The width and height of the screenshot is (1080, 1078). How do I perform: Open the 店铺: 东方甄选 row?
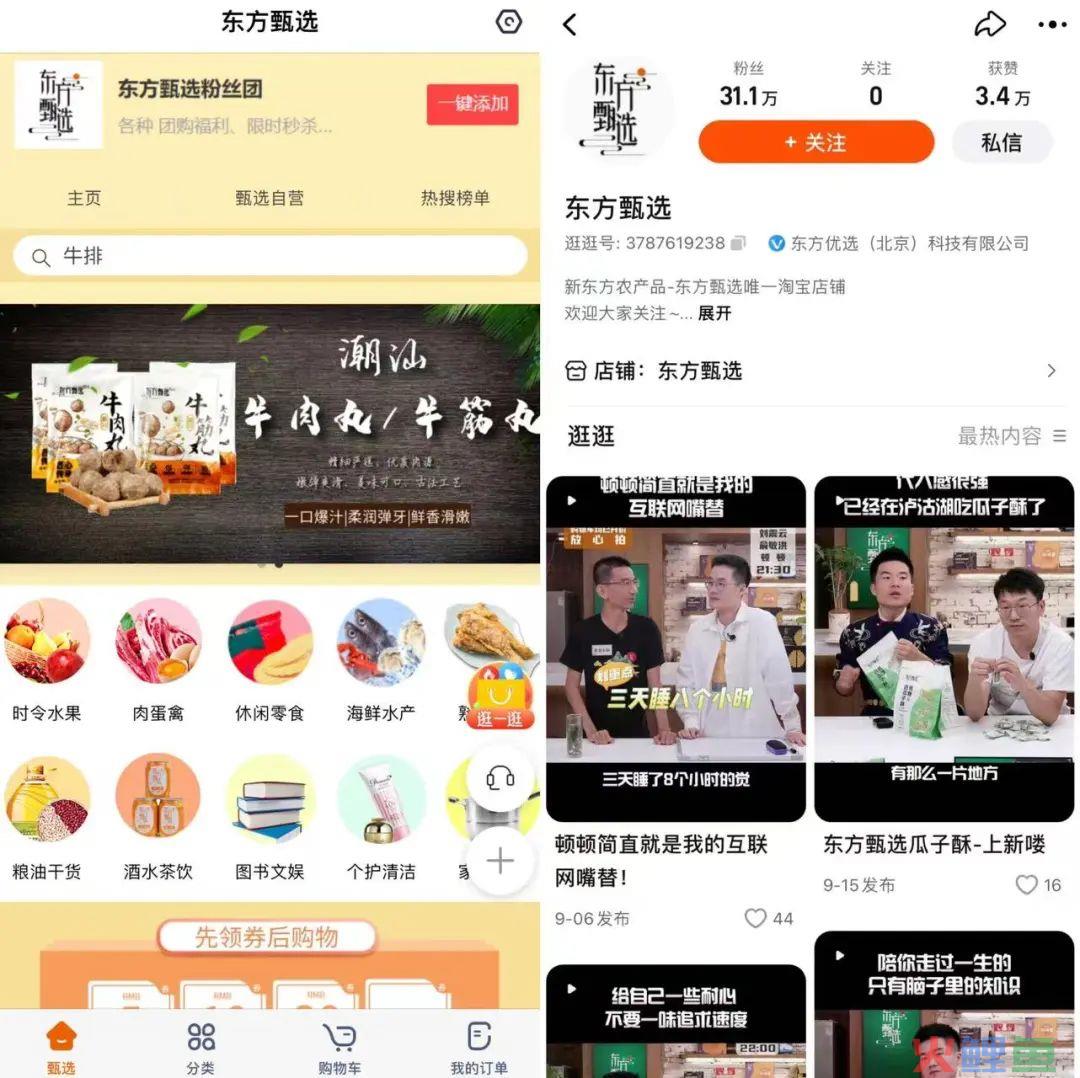pos(810,371)
